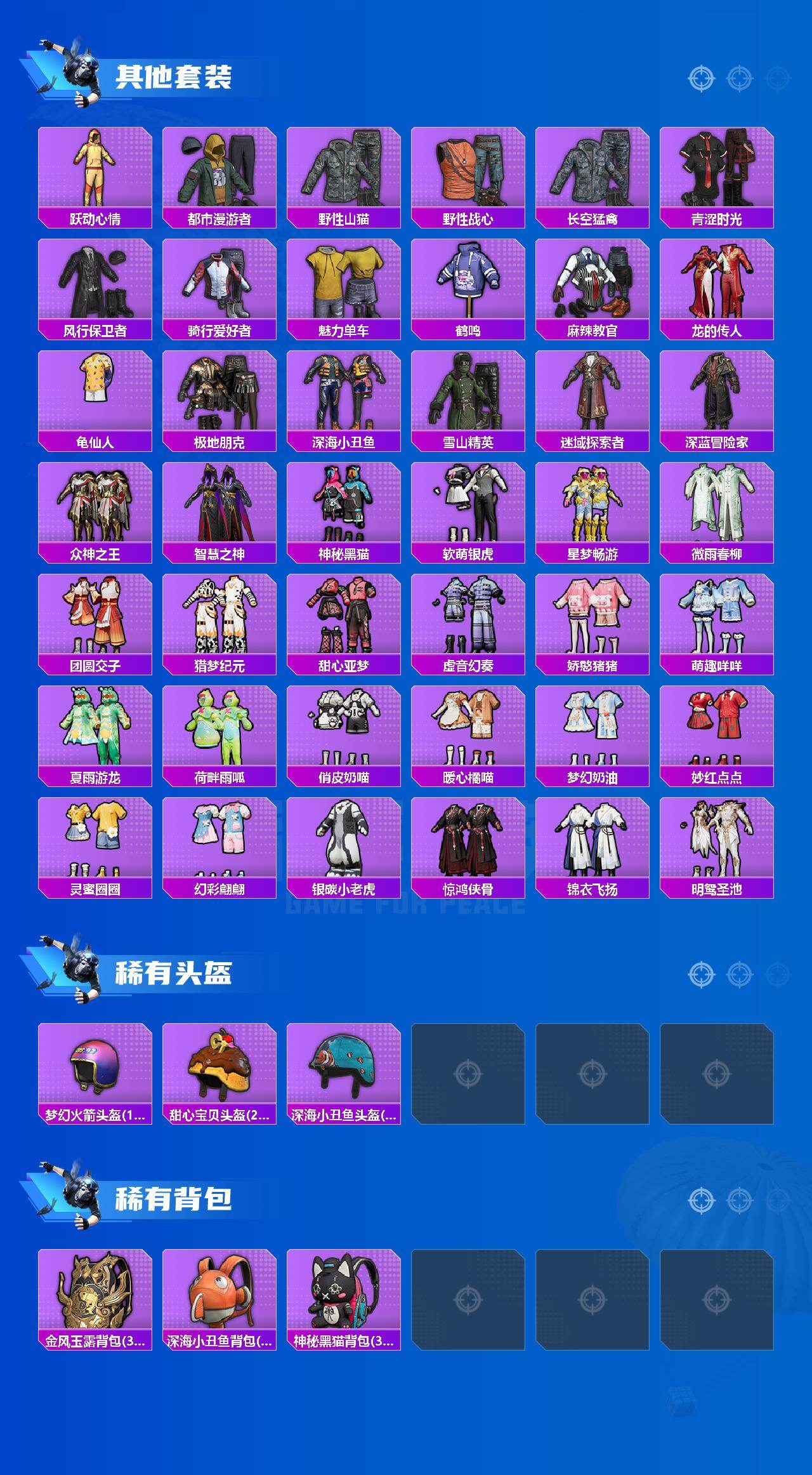View the 龙的传人 red outfit
812x1475 pixels.
tap(716, 282)
